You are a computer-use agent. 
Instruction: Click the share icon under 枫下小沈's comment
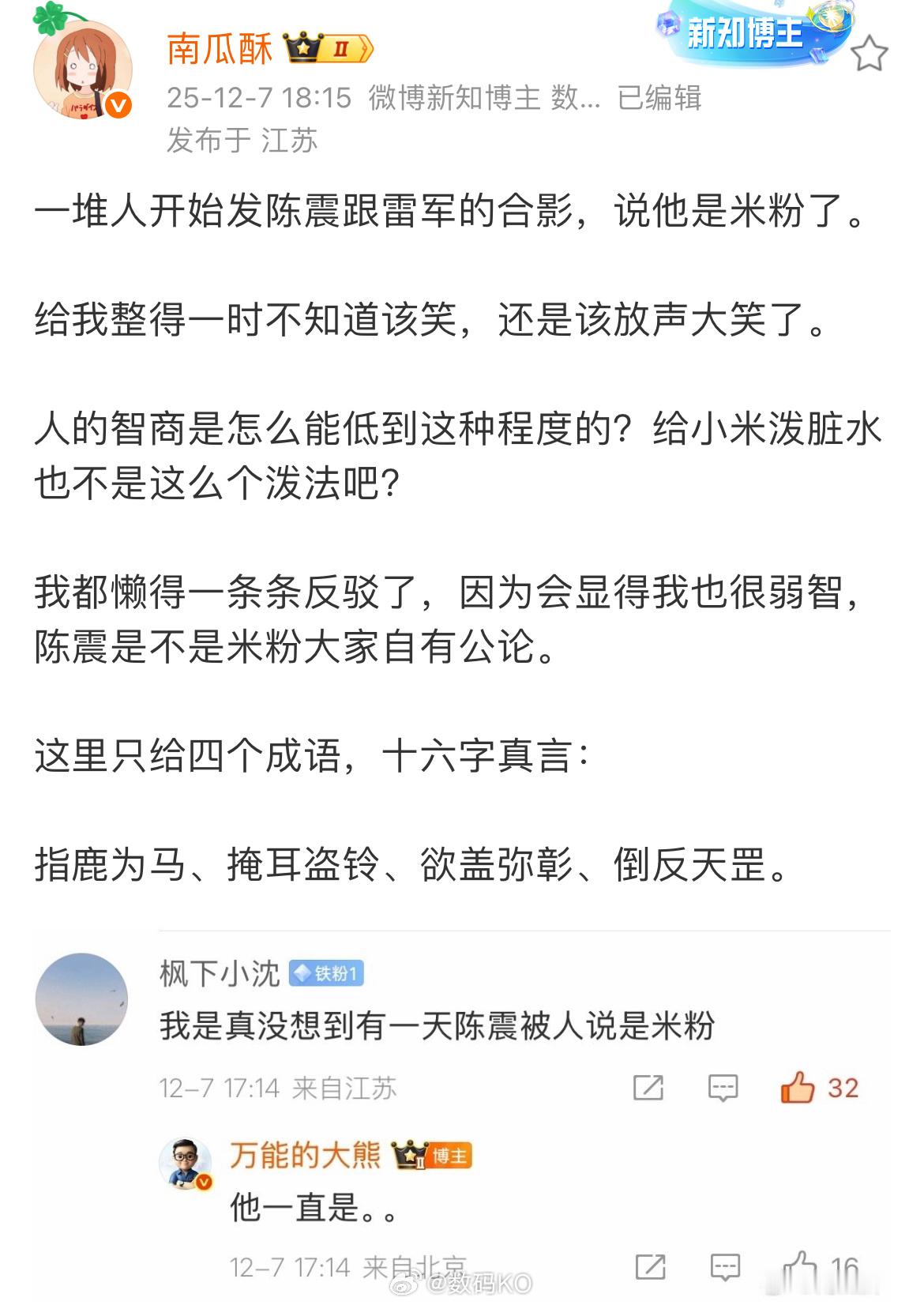[x=649, y=1088]
